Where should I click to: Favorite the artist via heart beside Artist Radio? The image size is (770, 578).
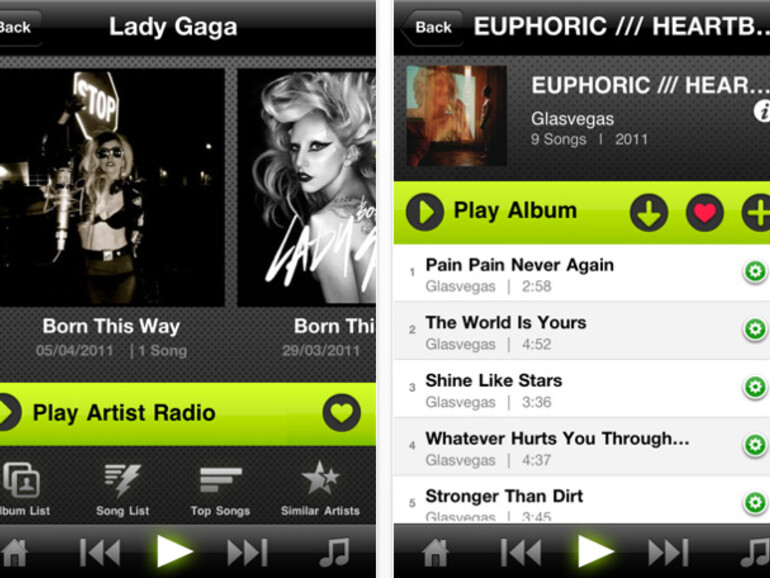pyautogui.click(x=342, y=413)
